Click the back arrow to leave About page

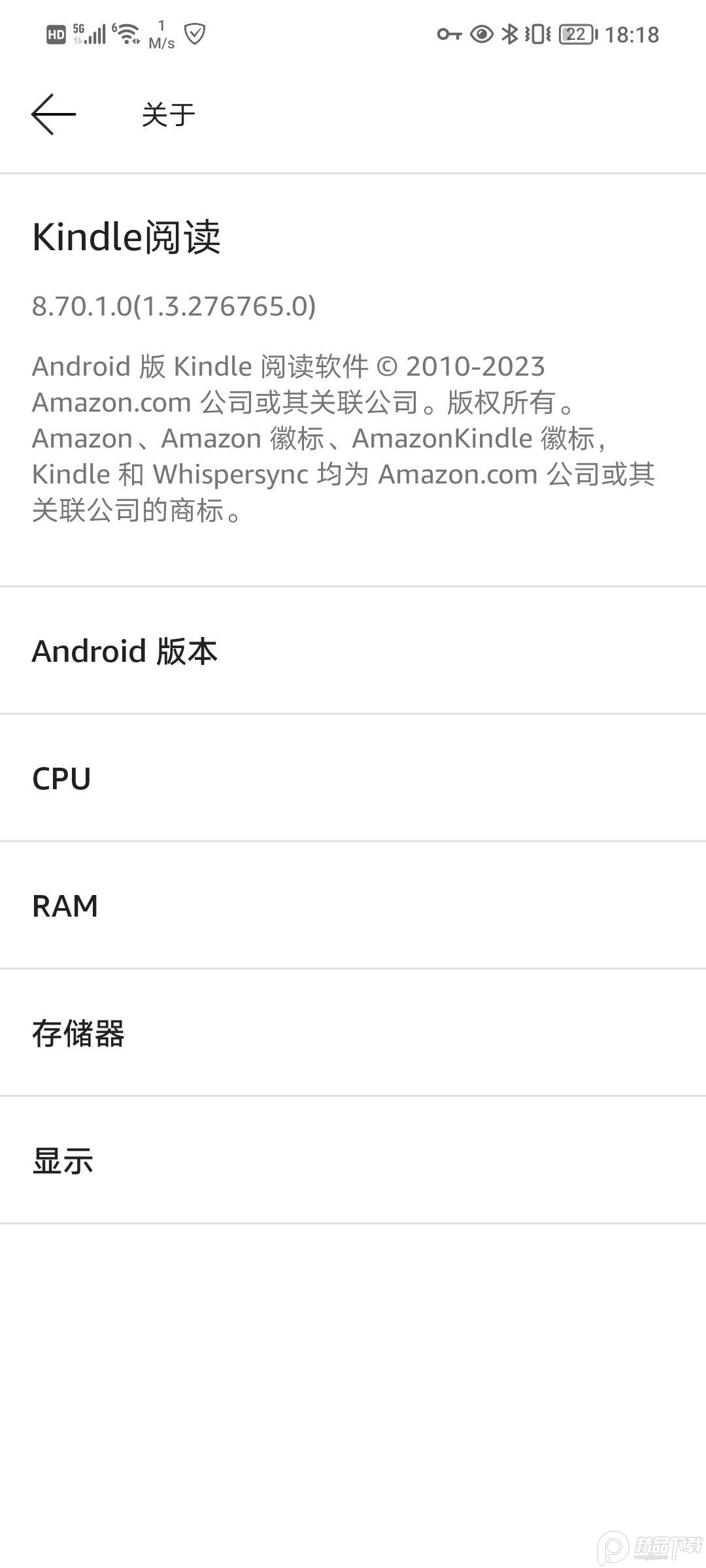coord(52,112)
